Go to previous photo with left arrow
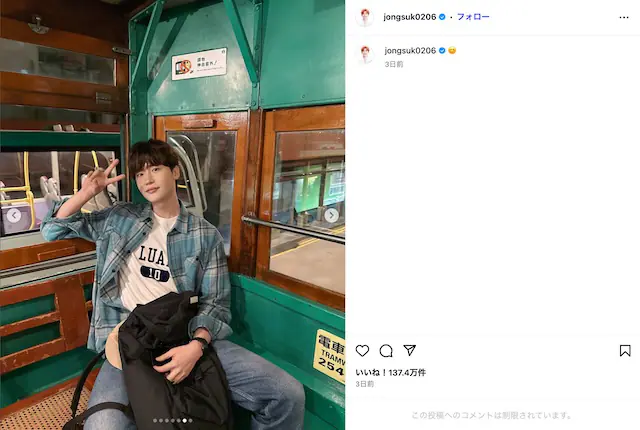Viewport: 640px width, 430px height. point(14,215)
